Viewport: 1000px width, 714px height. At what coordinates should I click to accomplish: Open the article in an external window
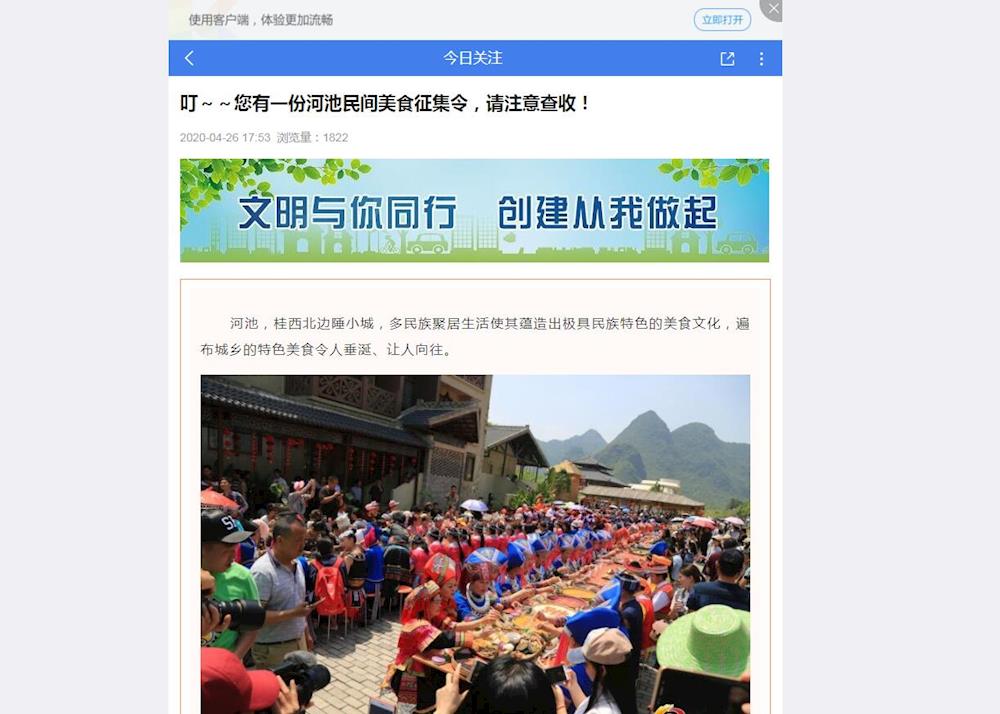[x=727, y=59]
